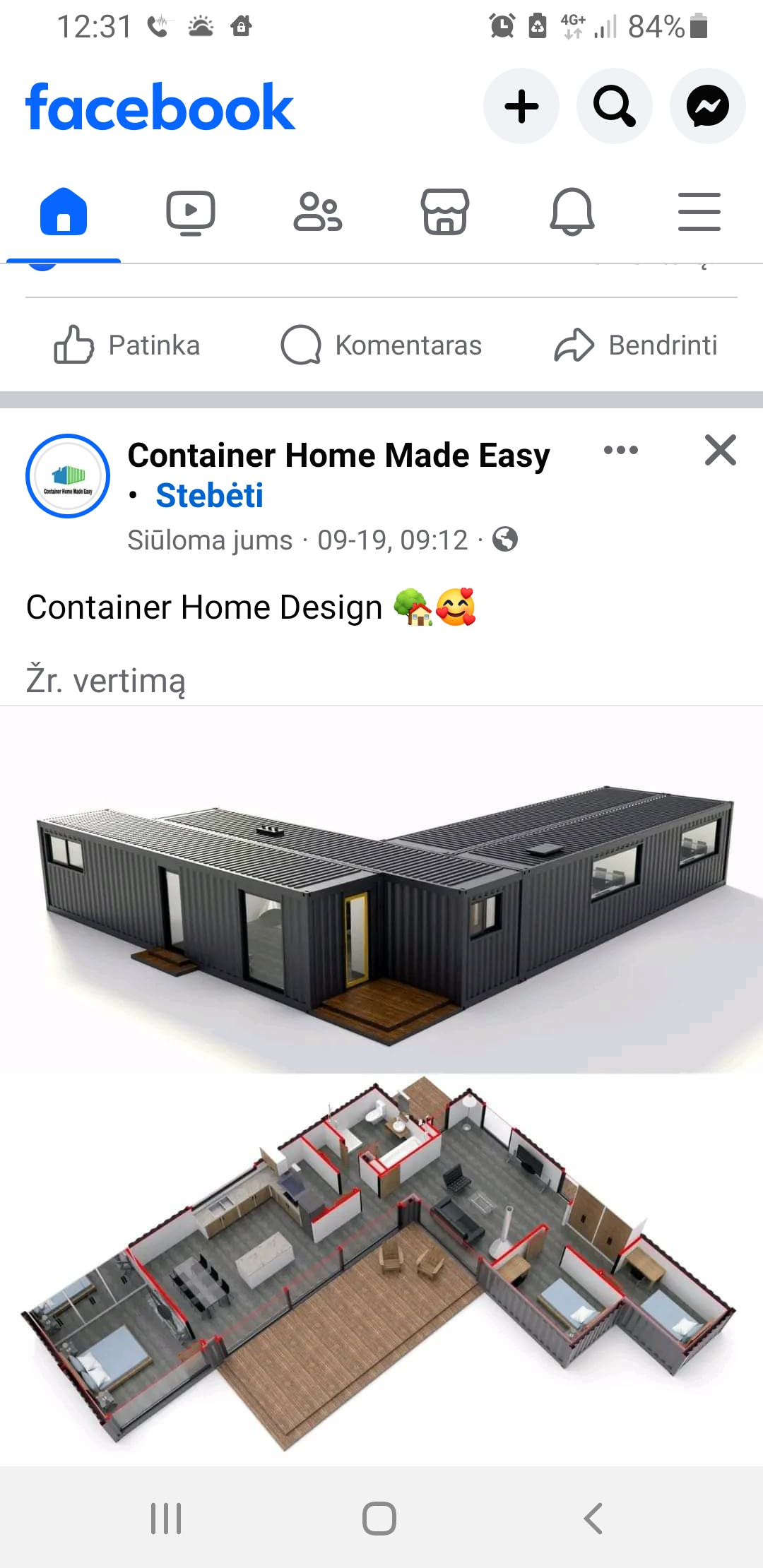Open the hamburger menu tab
Screen dimensions: 763x1568
(699, 212)
